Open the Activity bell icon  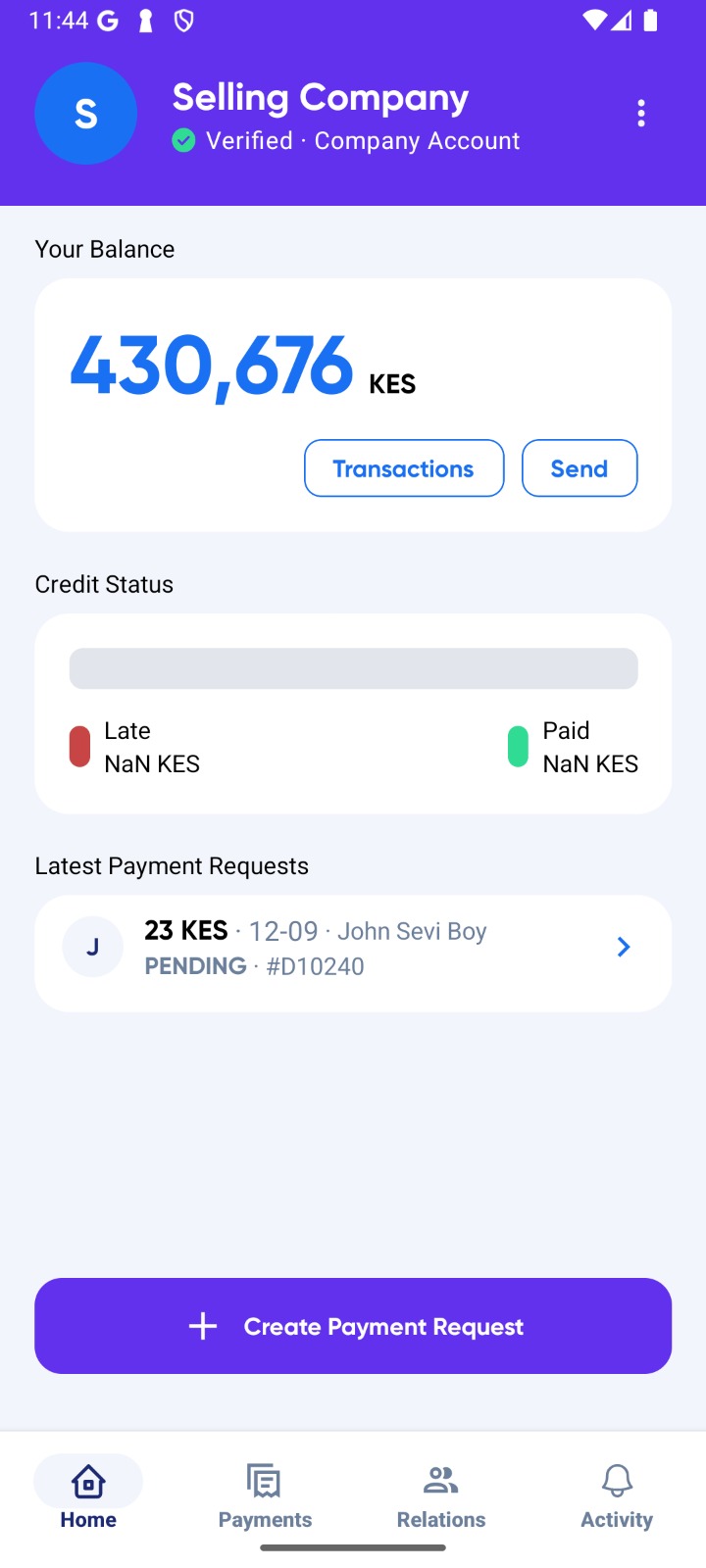coord(616,1480)
